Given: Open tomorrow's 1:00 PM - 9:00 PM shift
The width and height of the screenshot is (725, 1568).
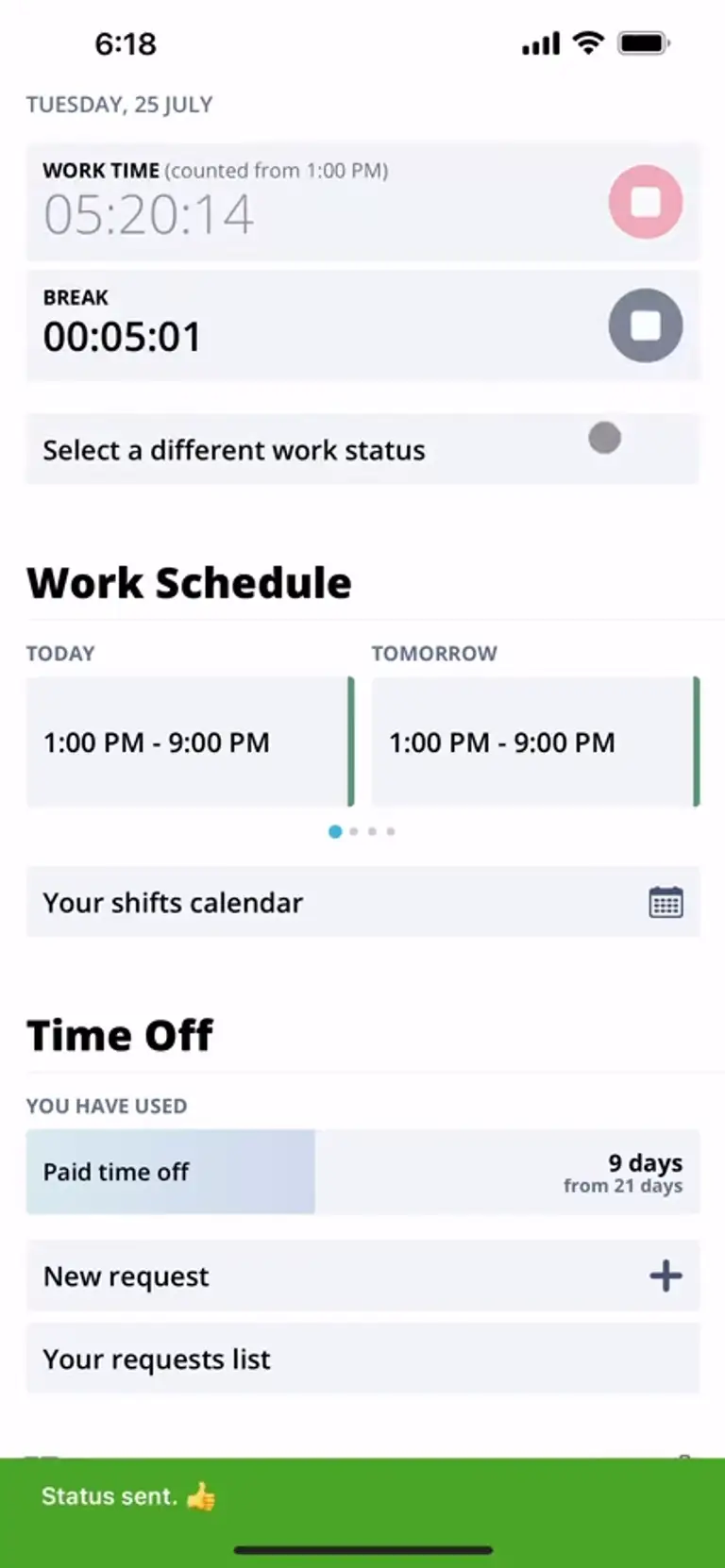Looking at the screenshot, I should coord(535,742).
